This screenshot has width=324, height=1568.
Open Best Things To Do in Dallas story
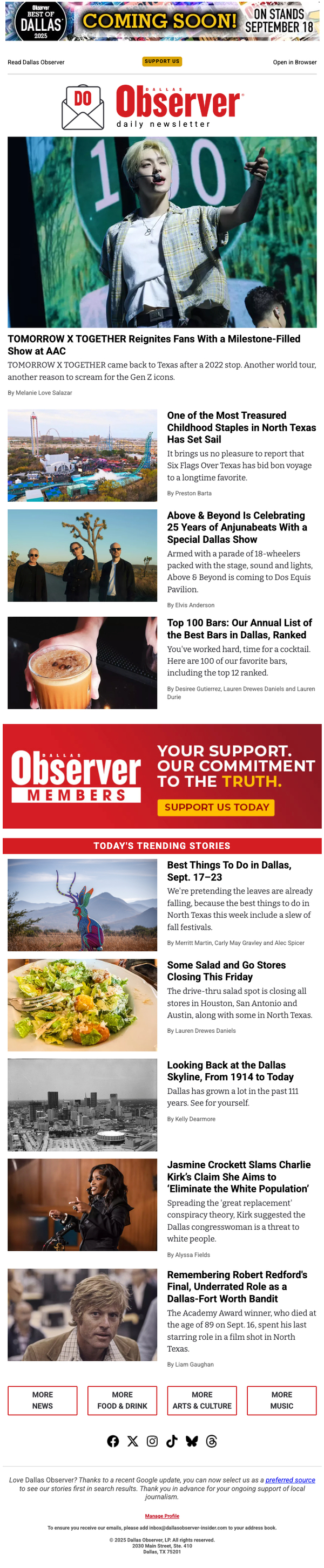[x=229, y=871]
